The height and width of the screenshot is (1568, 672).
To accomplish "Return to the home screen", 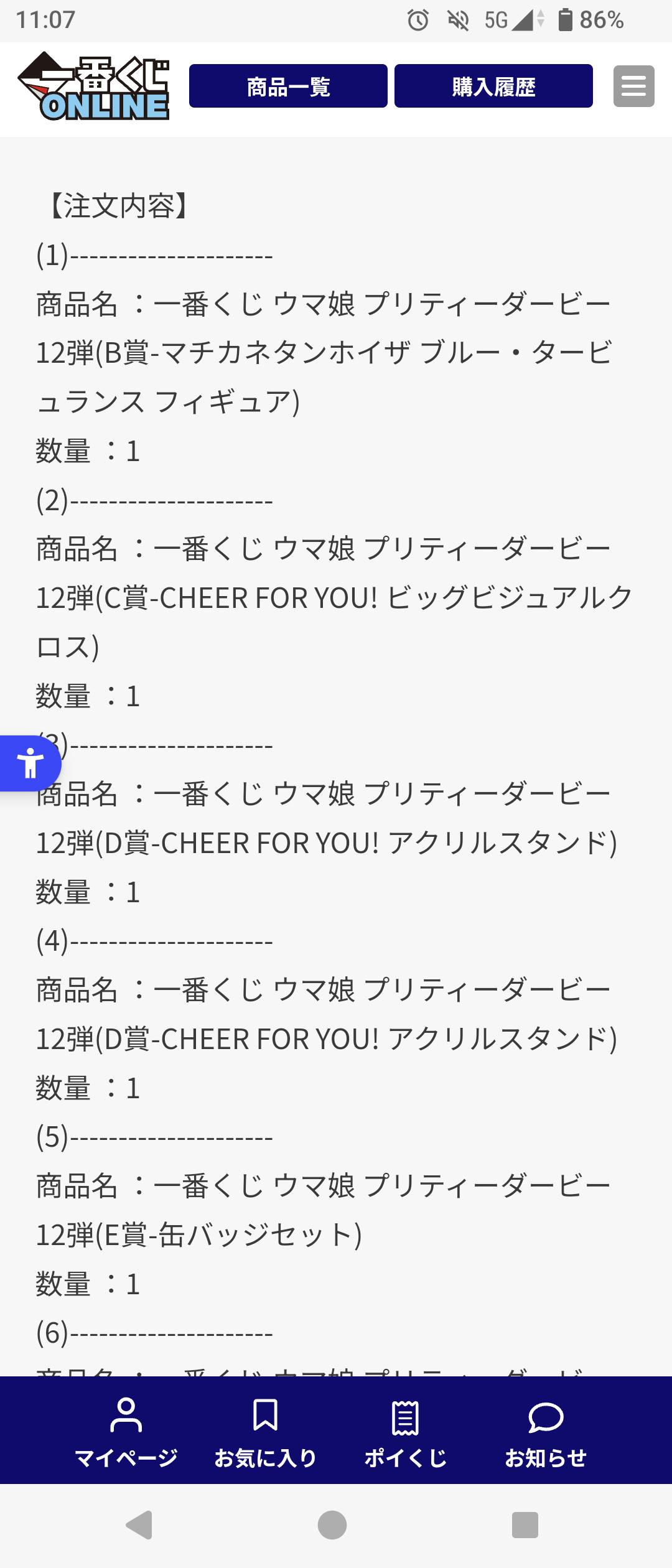I will [332, 1525].
